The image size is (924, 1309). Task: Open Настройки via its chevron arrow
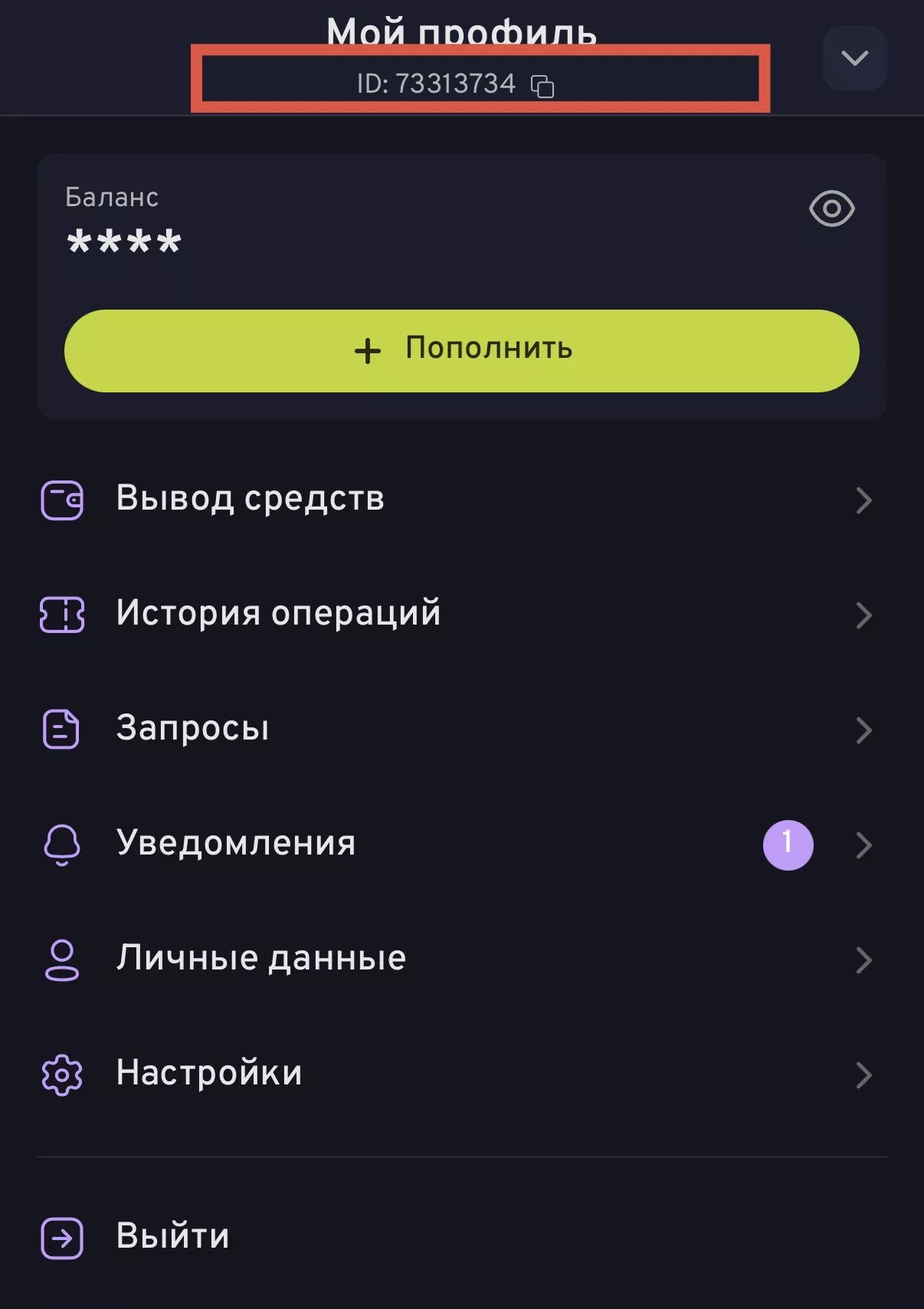[864, 1074]
